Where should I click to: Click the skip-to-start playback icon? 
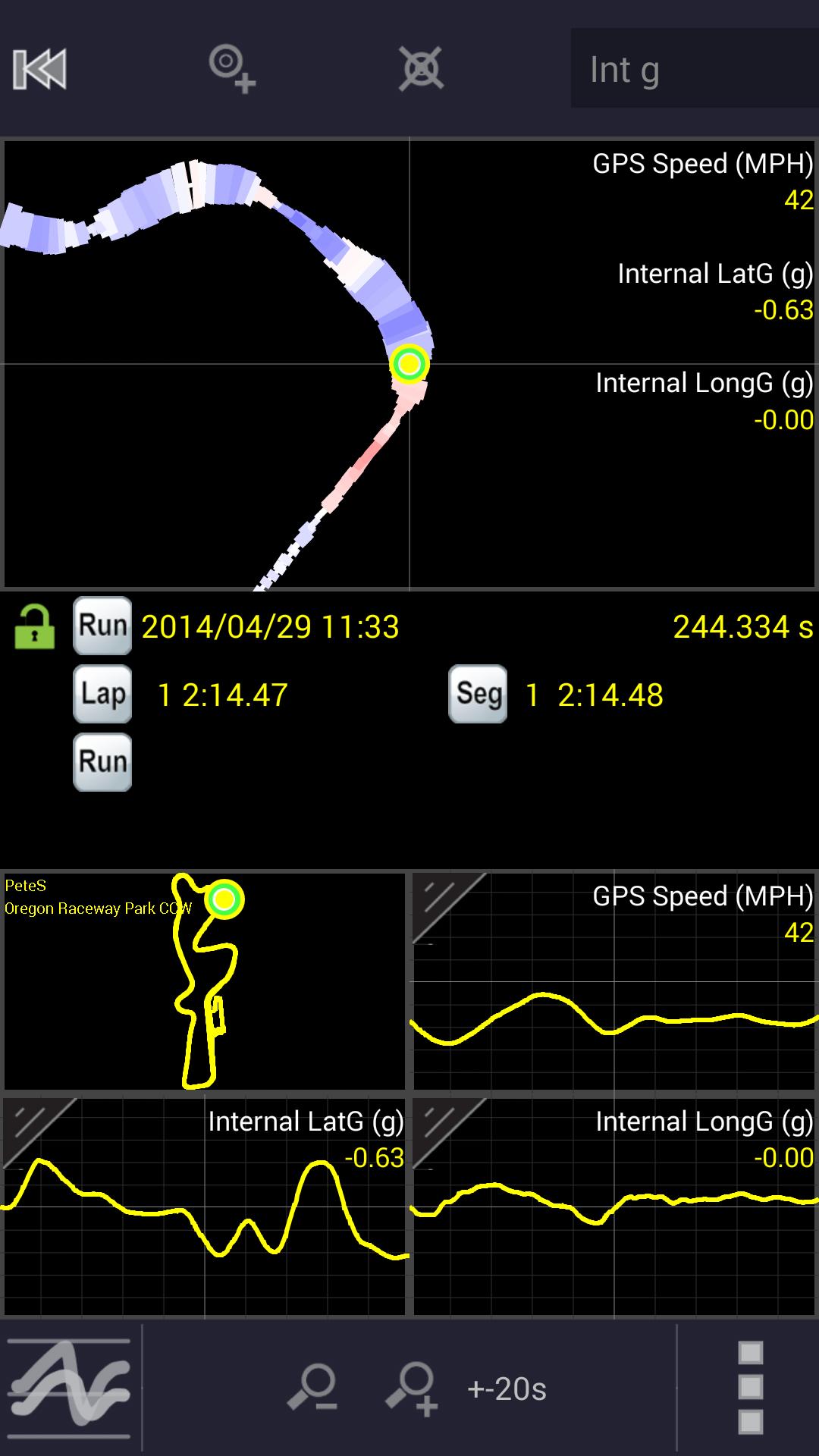pos(38,69)
